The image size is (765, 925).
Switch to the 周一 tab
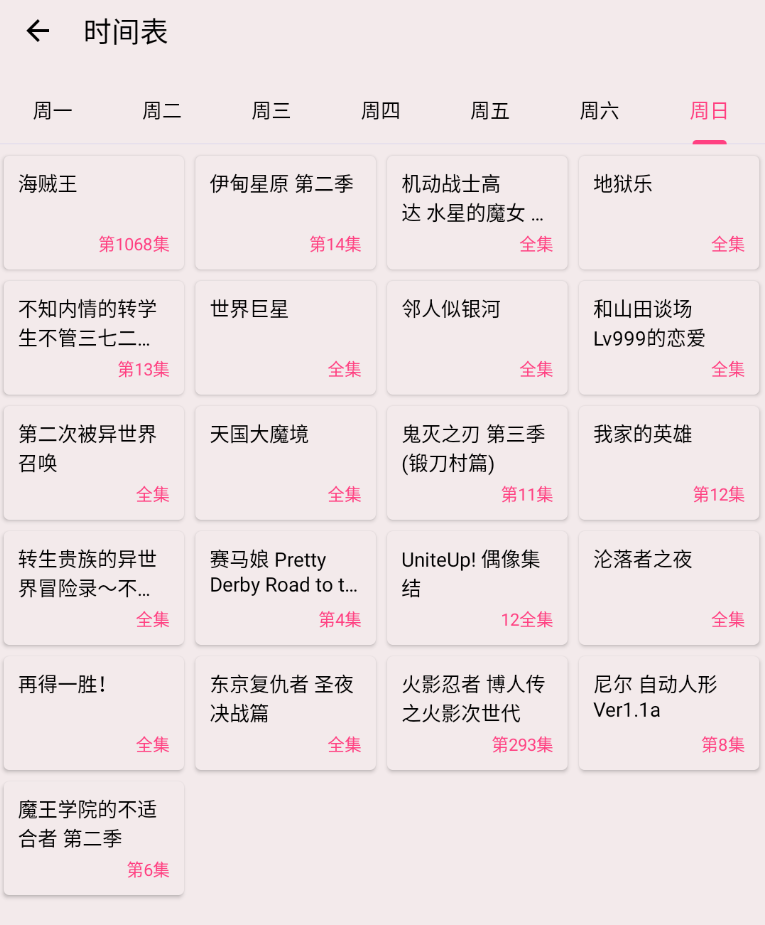[53, 111]
